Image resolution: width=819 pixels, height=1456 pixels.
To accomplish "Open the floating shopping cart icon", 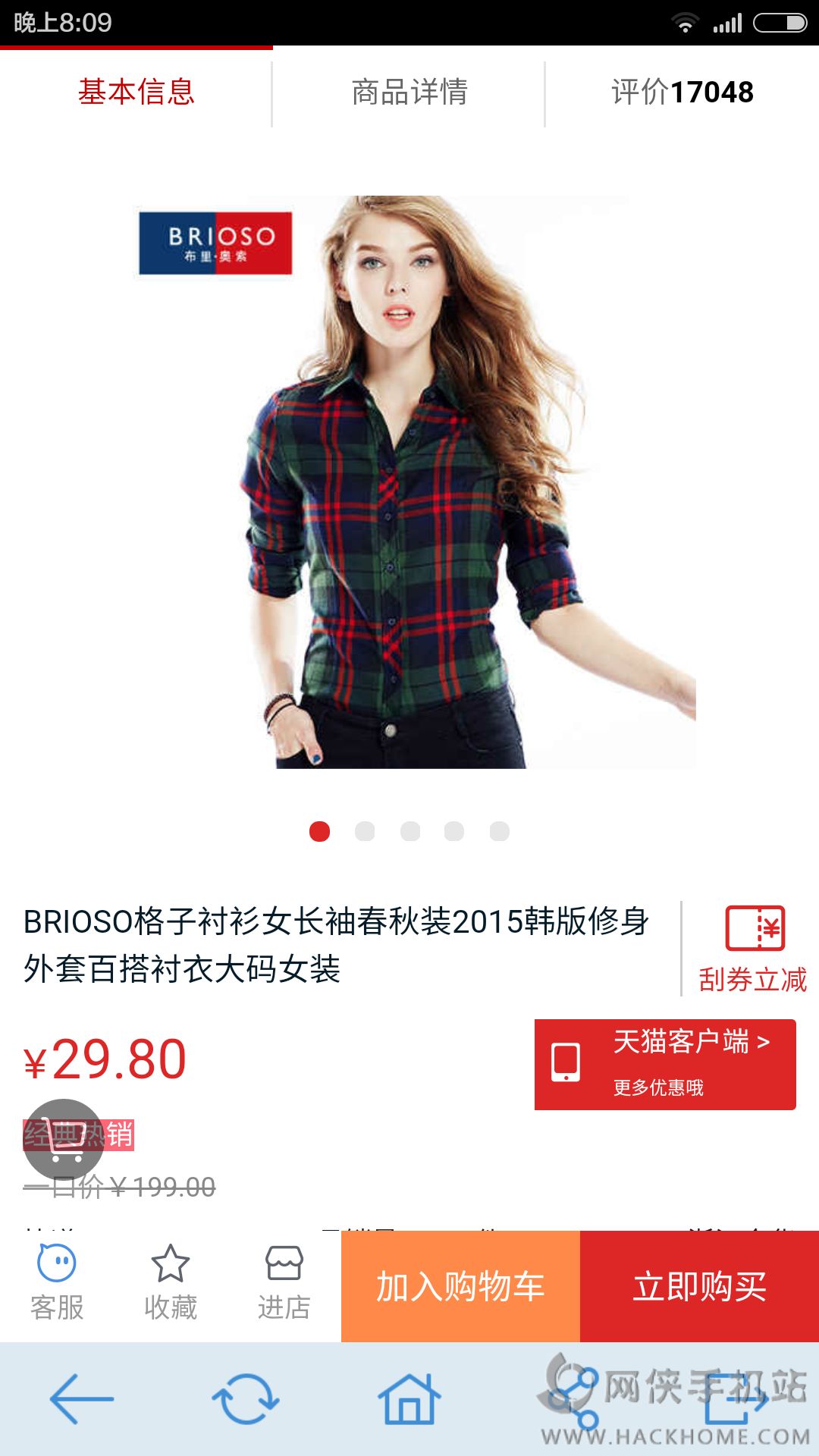I will tap(64, 1139).
